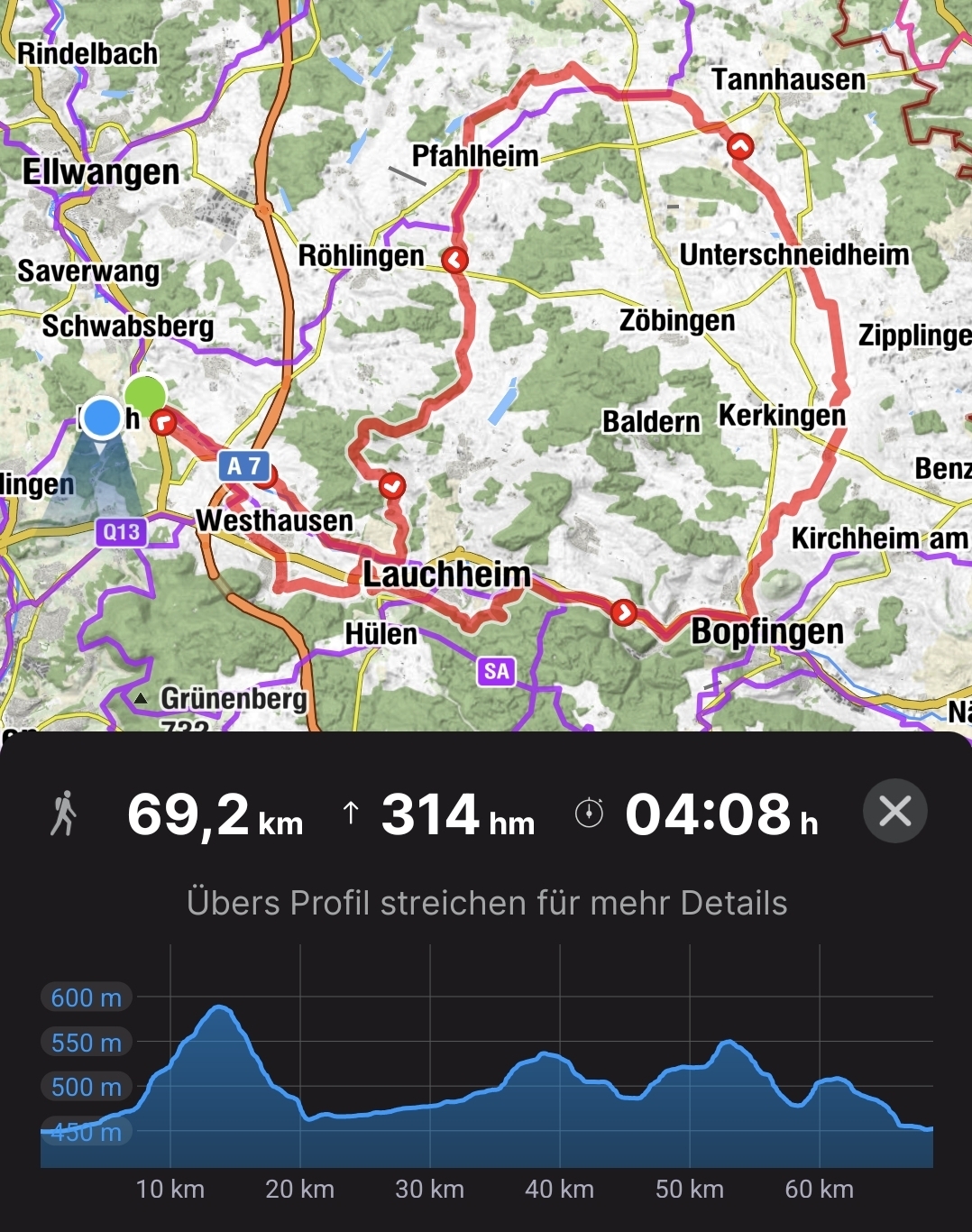Tap the elevation profile chart
This screenshot has width=972, height=1232.
pyautogui.click(x=487, y=1073)
